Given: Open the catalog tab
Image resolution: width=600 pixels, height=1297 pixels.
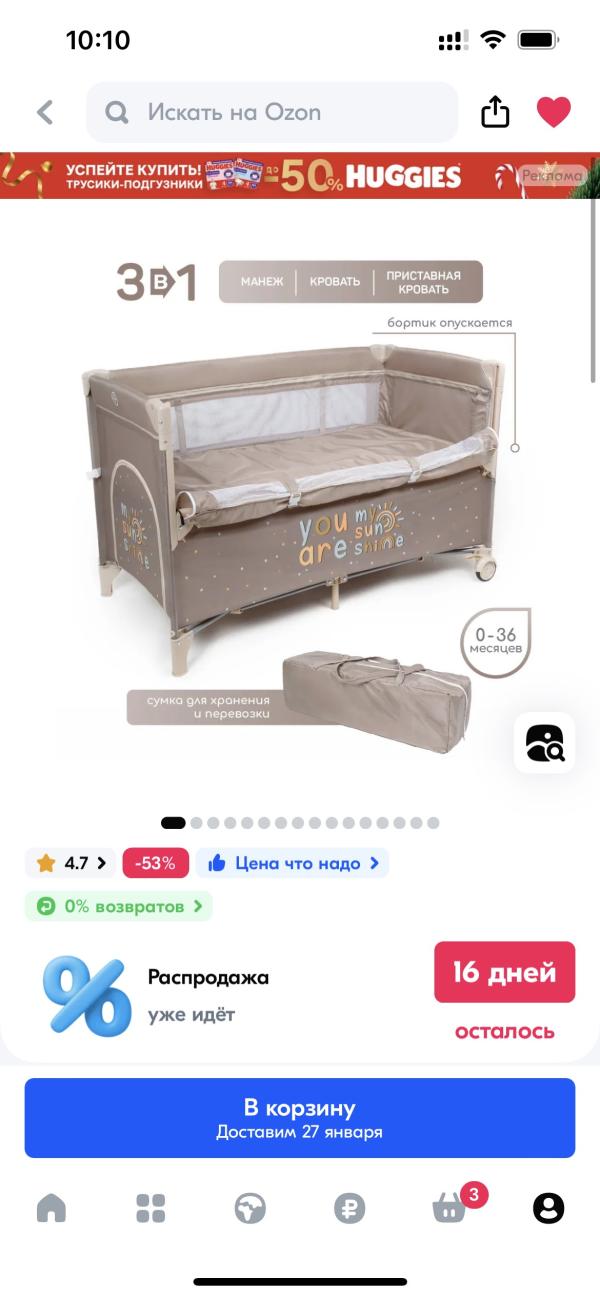Looking at the screenshot, I should [x=150, y=1209].
